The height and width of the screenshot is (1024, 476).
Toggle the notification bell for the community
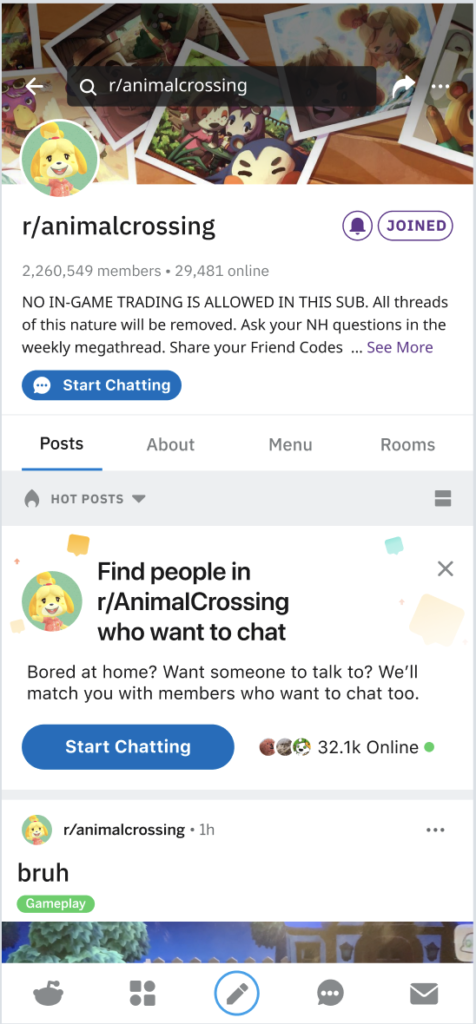[357, 225]
